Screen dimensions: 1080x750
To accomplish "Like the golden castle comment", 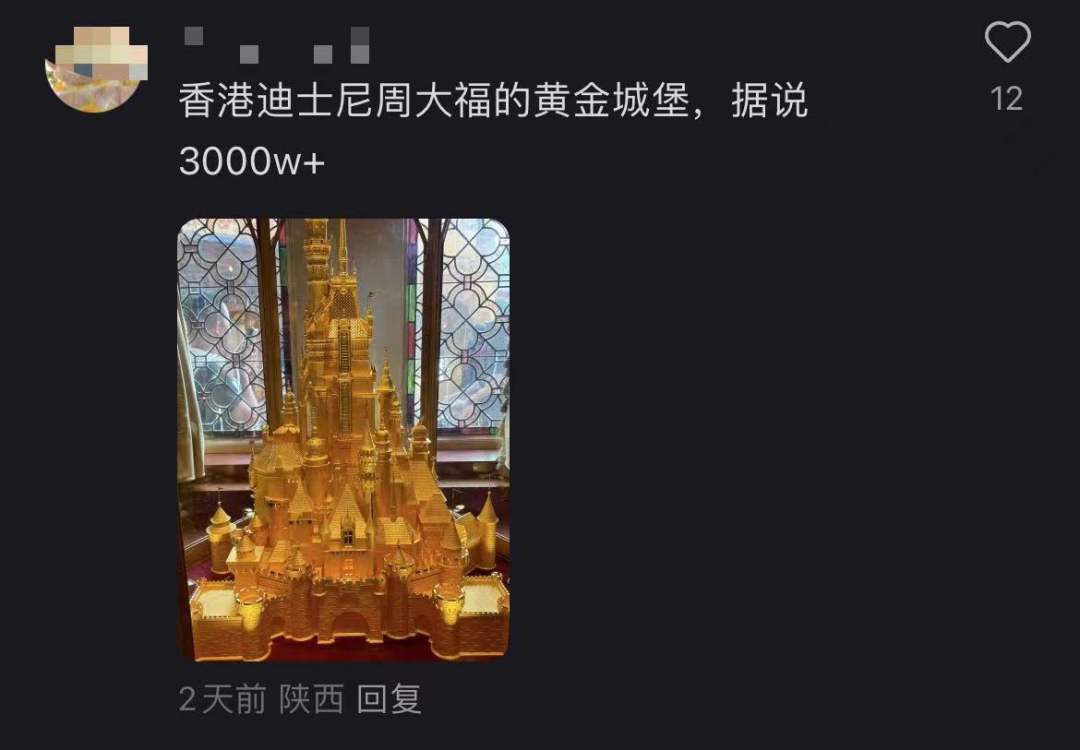I will [1007, 44].
